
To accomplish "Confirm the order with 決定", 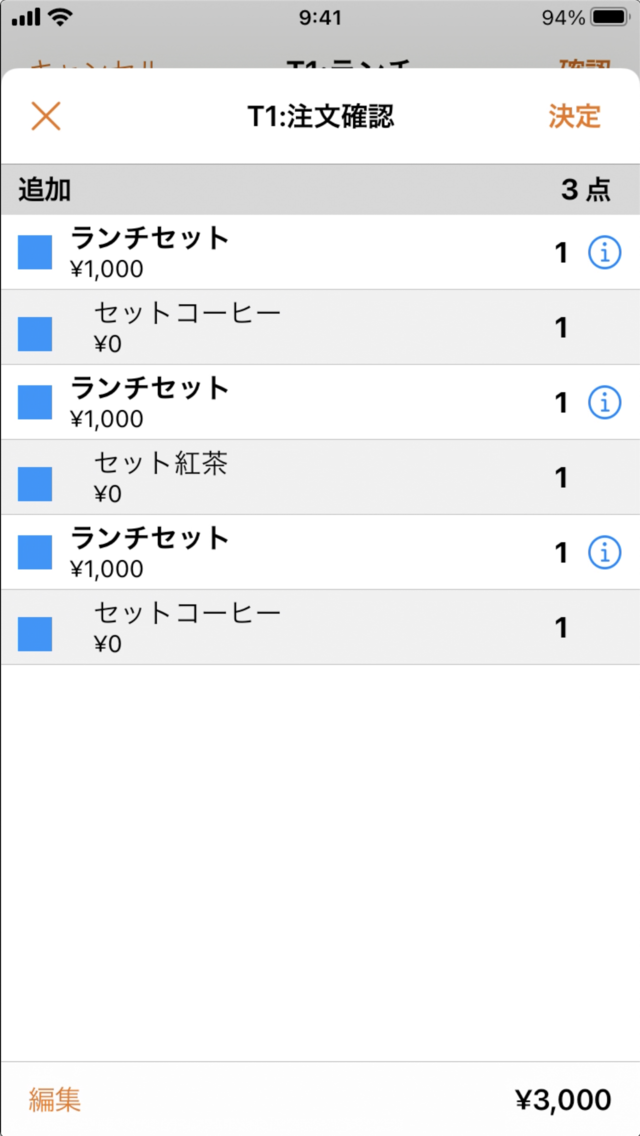I will pyautogui.click(x=575, y=116).
